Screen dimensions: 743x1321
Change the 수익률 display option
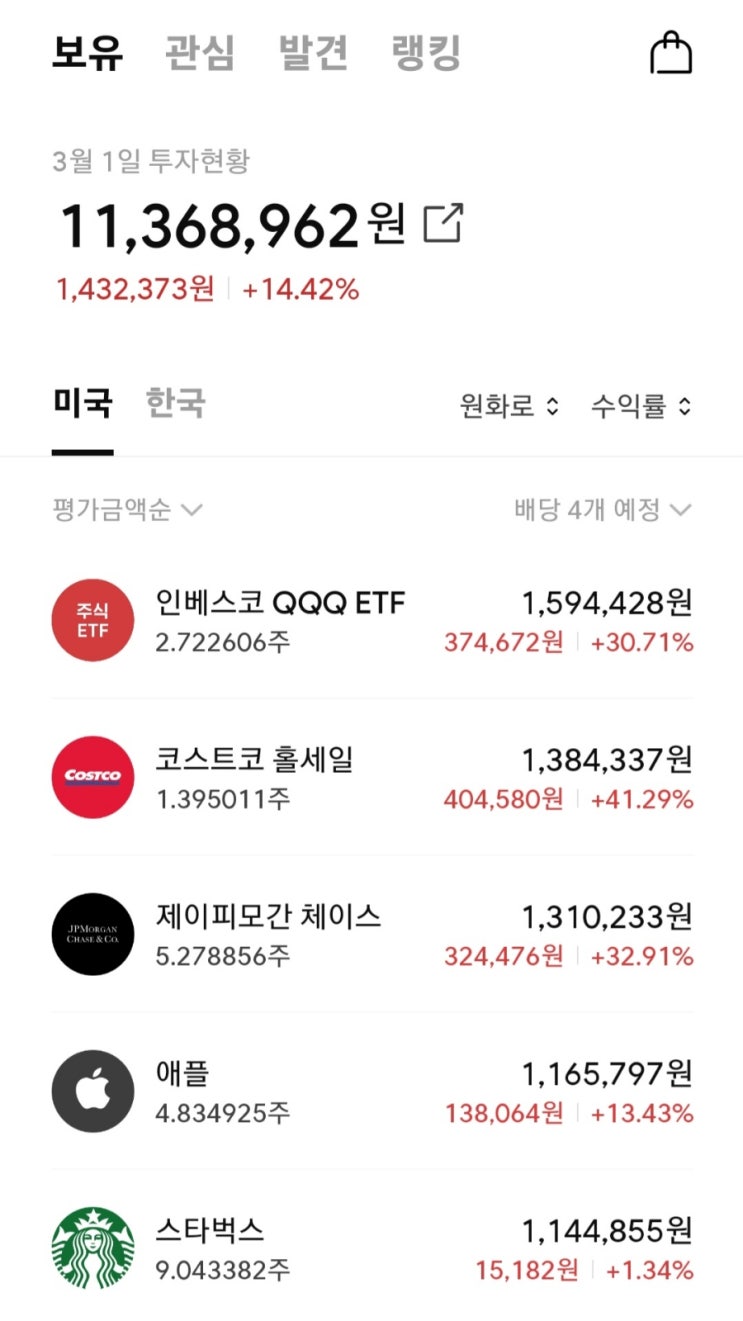pos(641,407)
